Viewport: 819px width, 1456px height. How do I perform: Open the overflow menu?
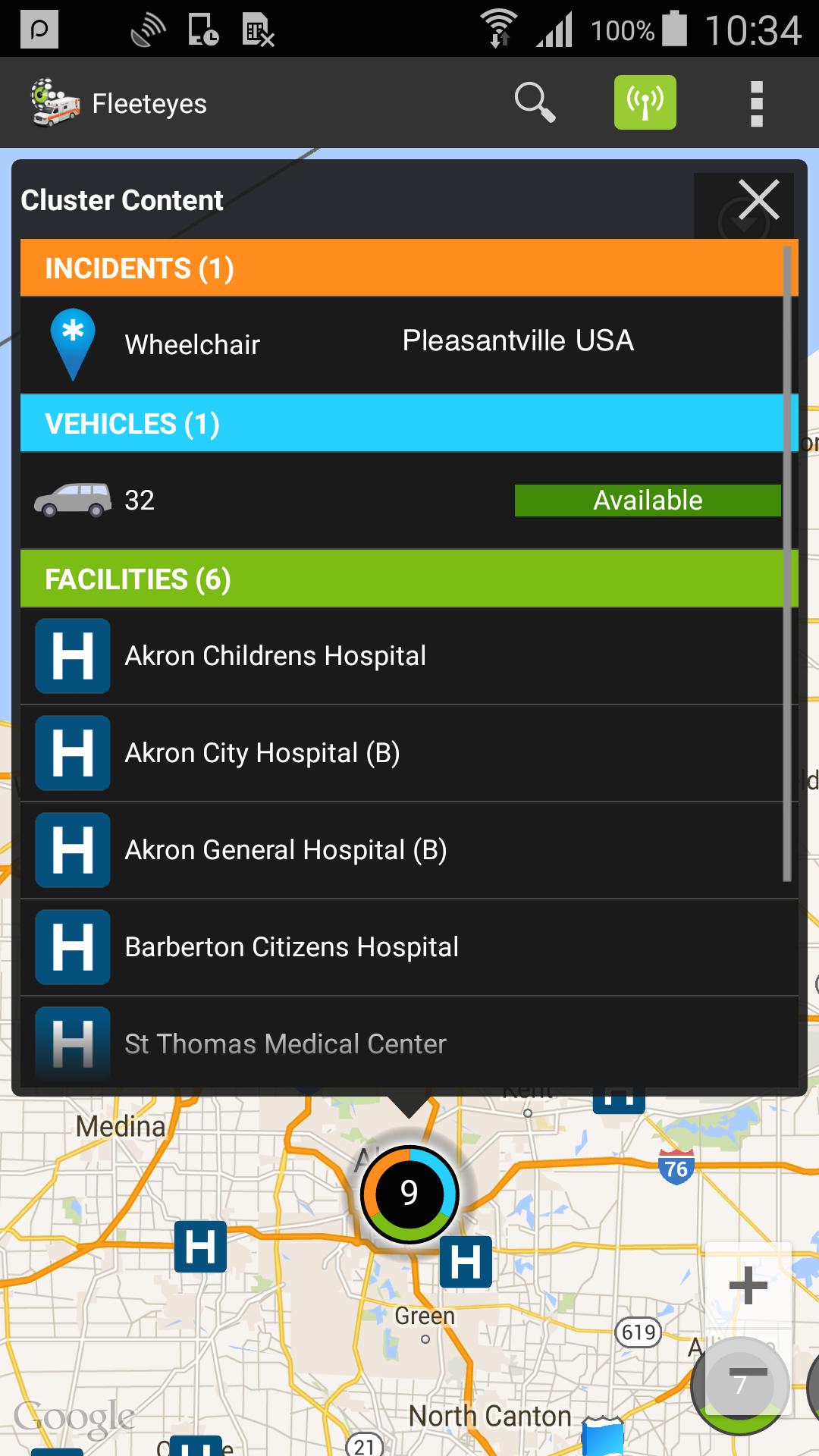[x=756, y=103]
